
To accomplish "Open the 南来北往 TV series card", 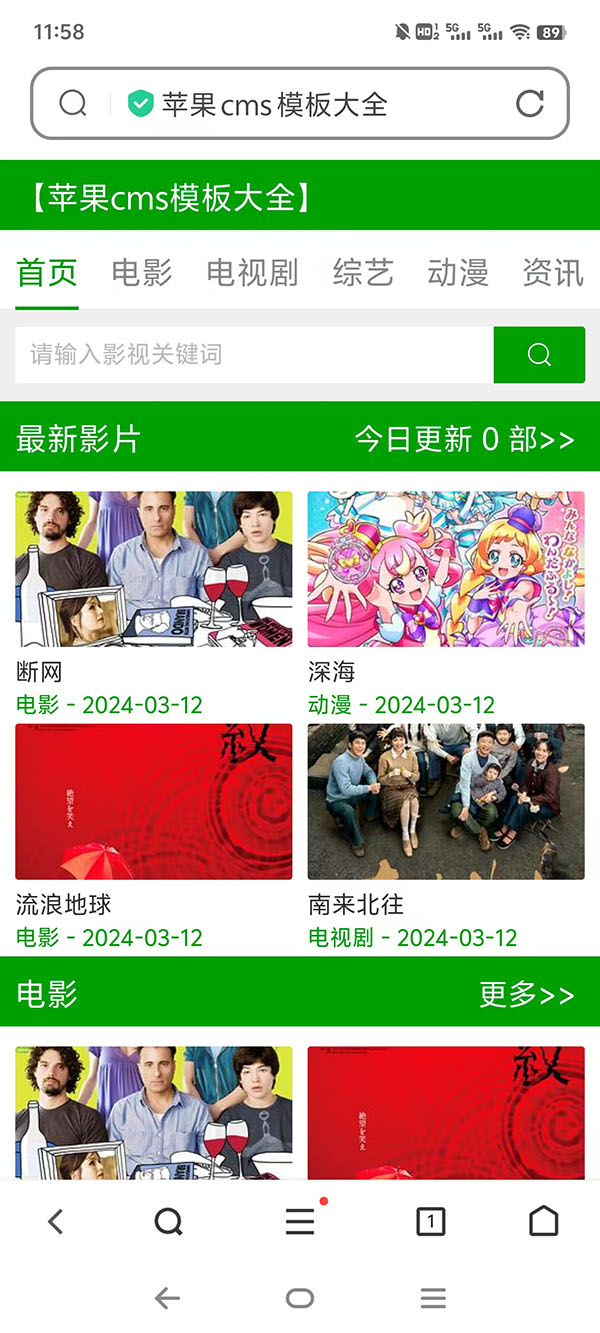I will 446,802.
